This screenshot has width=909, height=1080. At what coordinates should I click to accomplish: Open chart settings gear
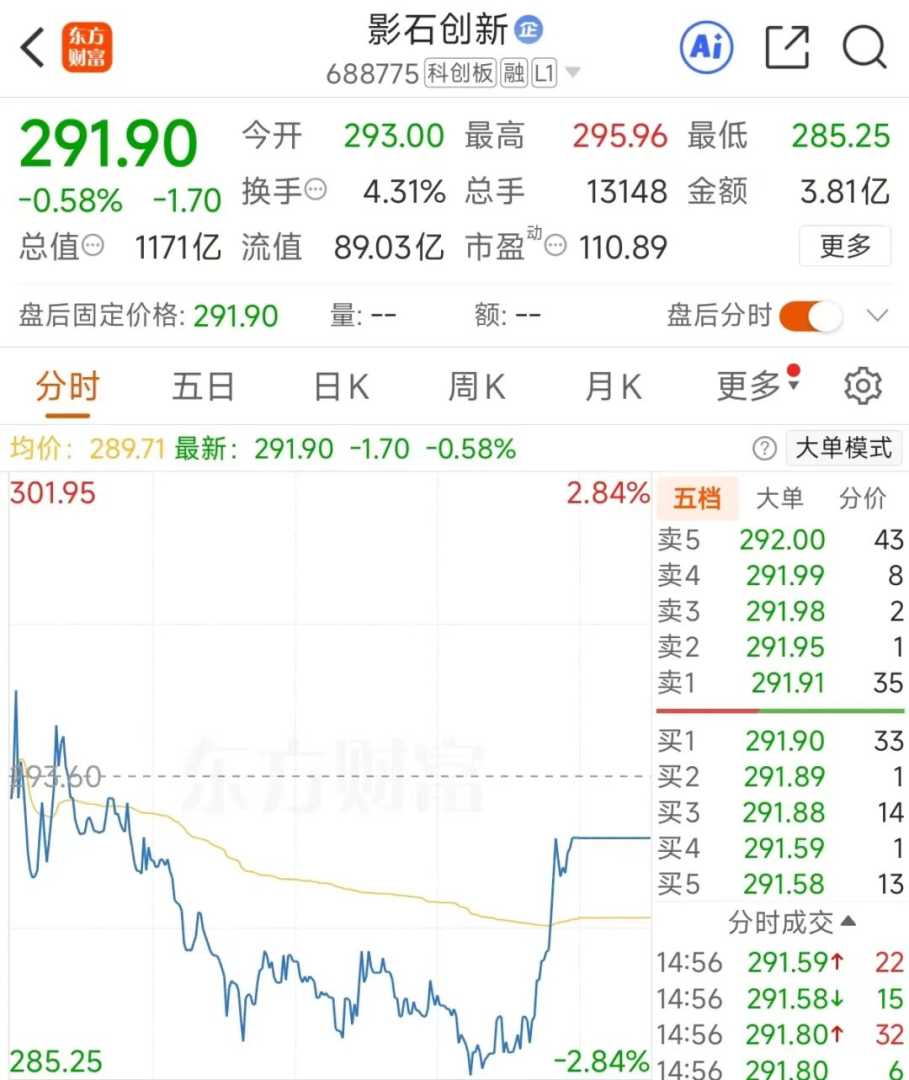(862, 386)
